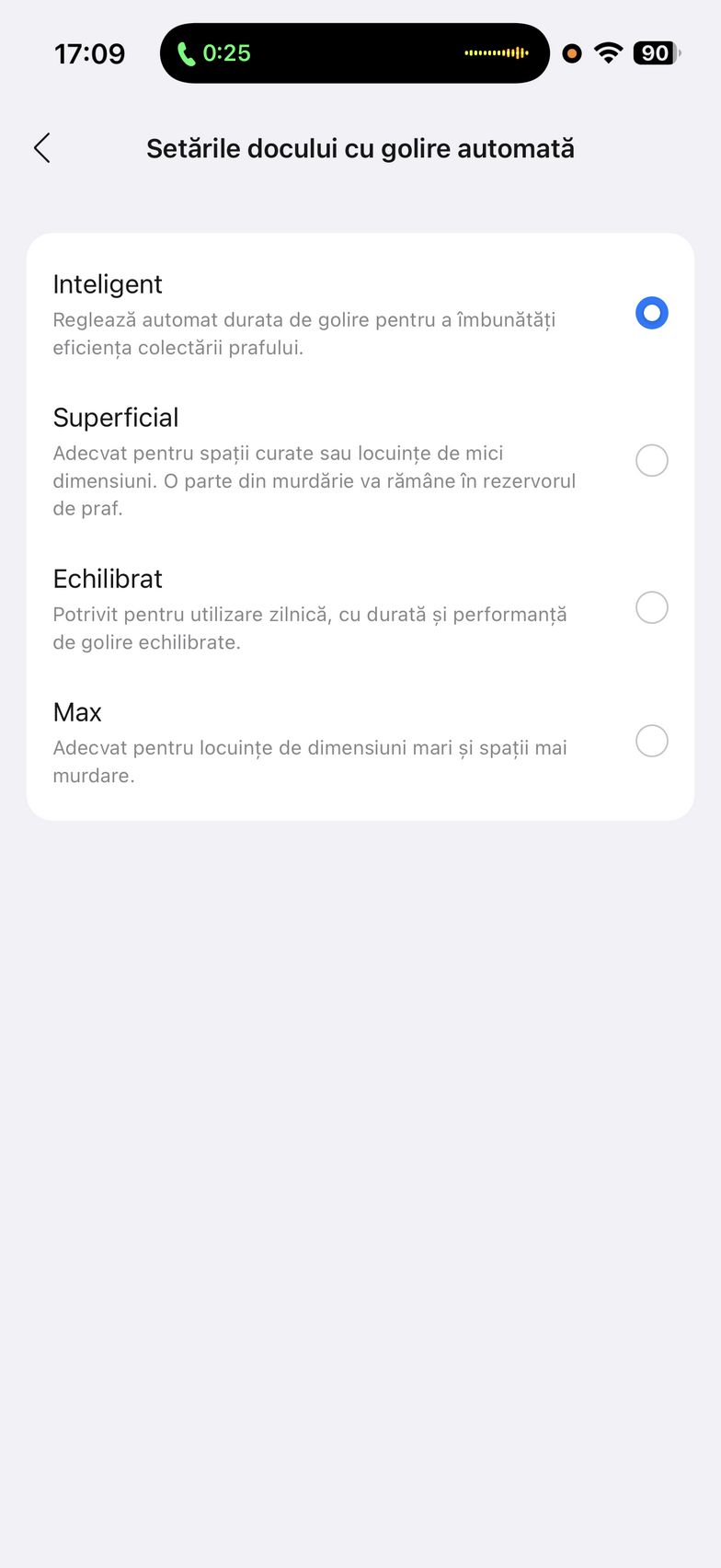The image size is (721, 1568).
Task: Select the Inteligent emptying mode
Action: click(x=651, y=313)
